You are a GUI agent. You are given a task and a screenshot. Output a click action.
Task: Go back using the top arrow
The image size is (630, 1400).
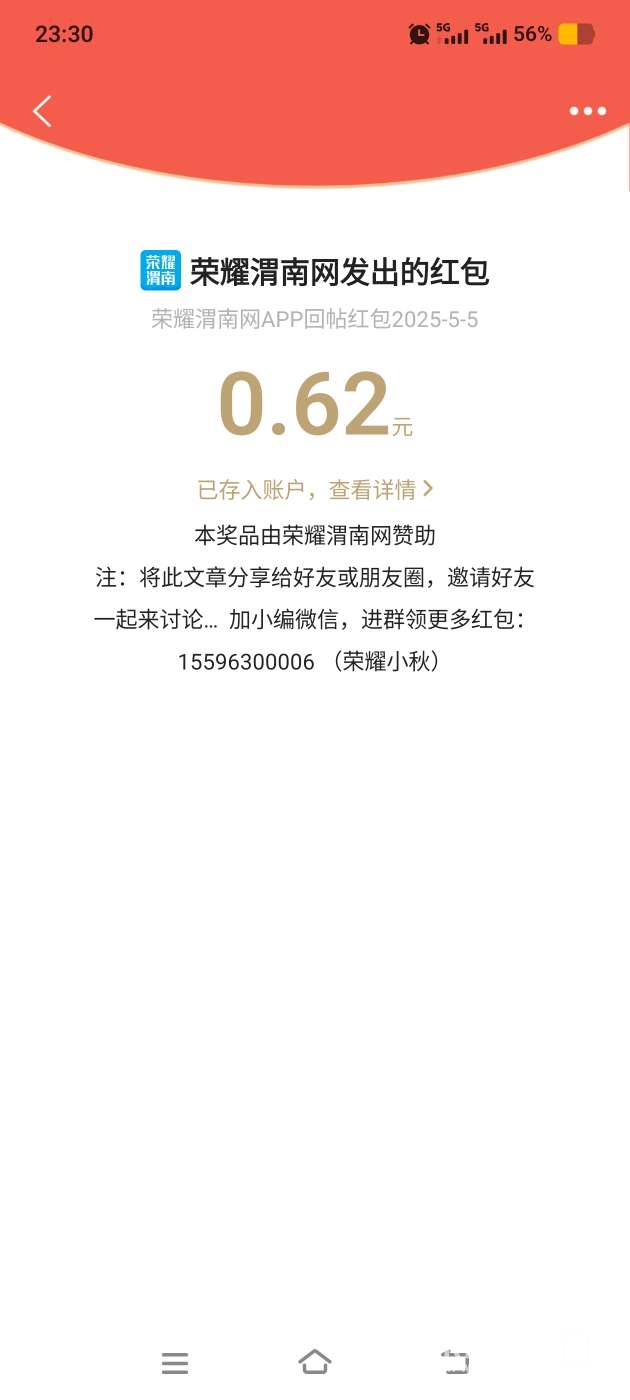click(x=42, y=111)
